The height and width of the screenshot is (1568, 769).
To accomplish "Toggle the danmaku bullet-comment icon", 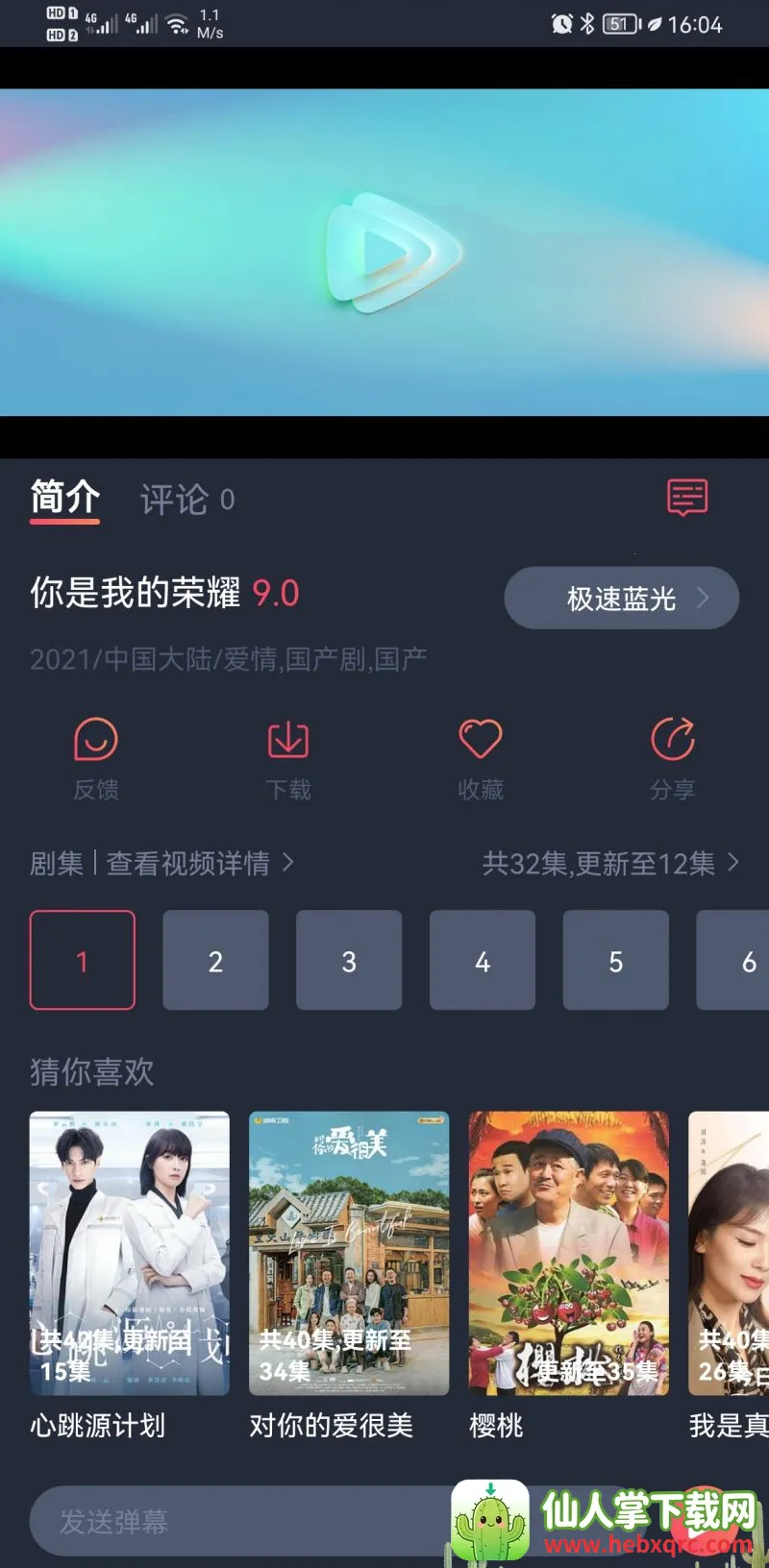I will [687, 498].
